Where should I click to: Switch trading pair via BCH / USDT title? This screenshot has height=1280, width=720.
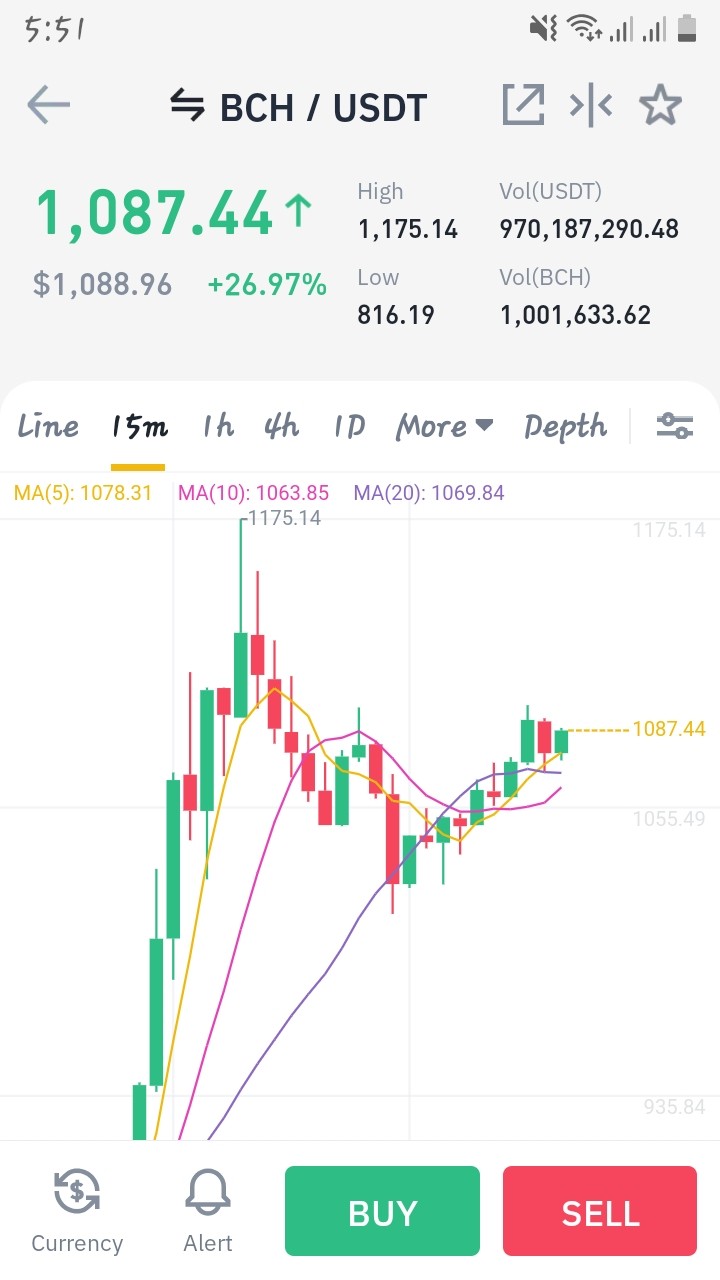[x=299, y=107]
